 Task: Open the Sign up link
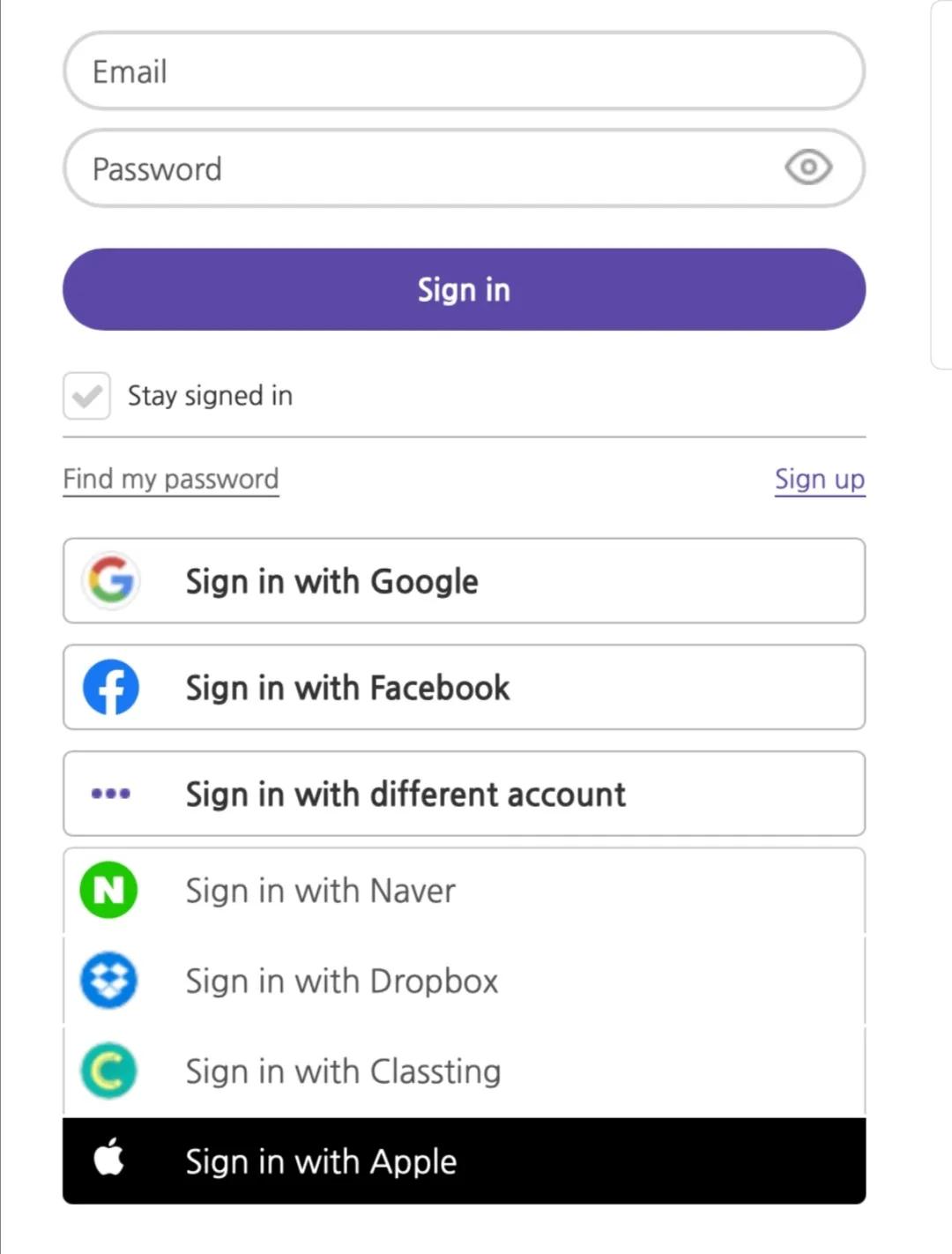coord(819,479)
